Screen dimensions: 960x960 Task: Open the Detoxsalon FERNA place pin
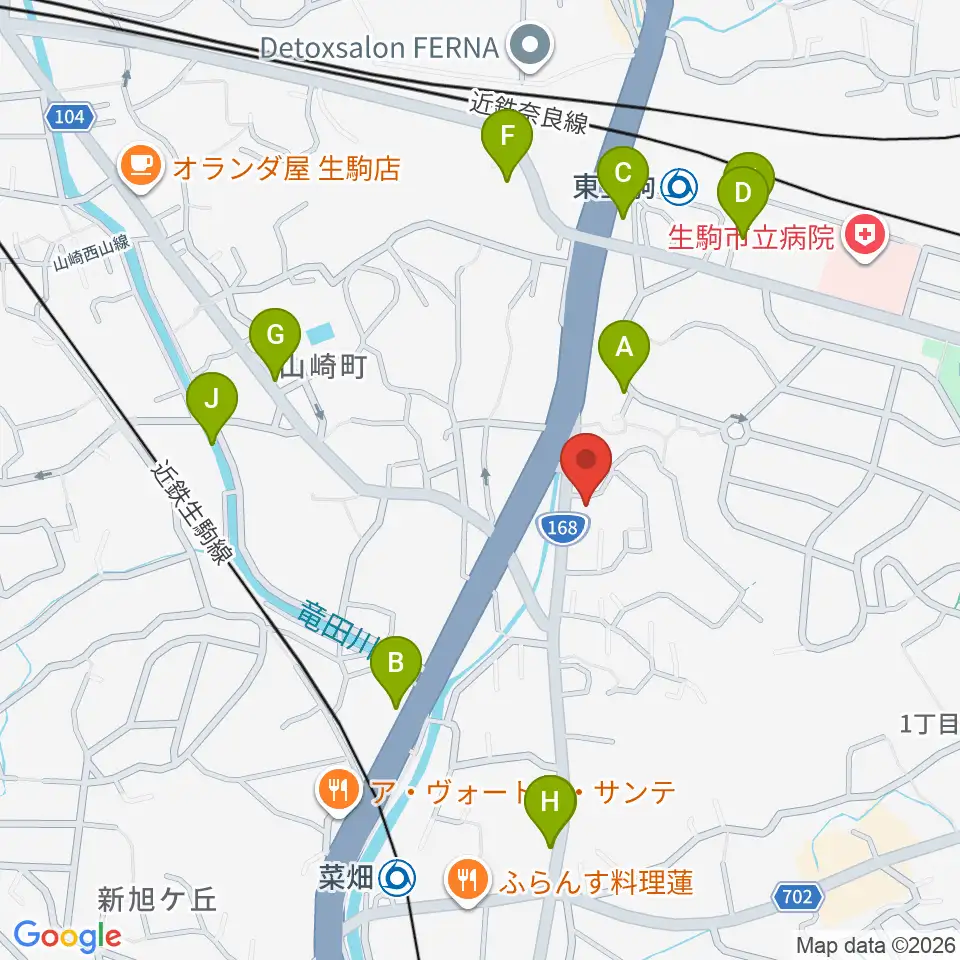[x=531, y=47]
